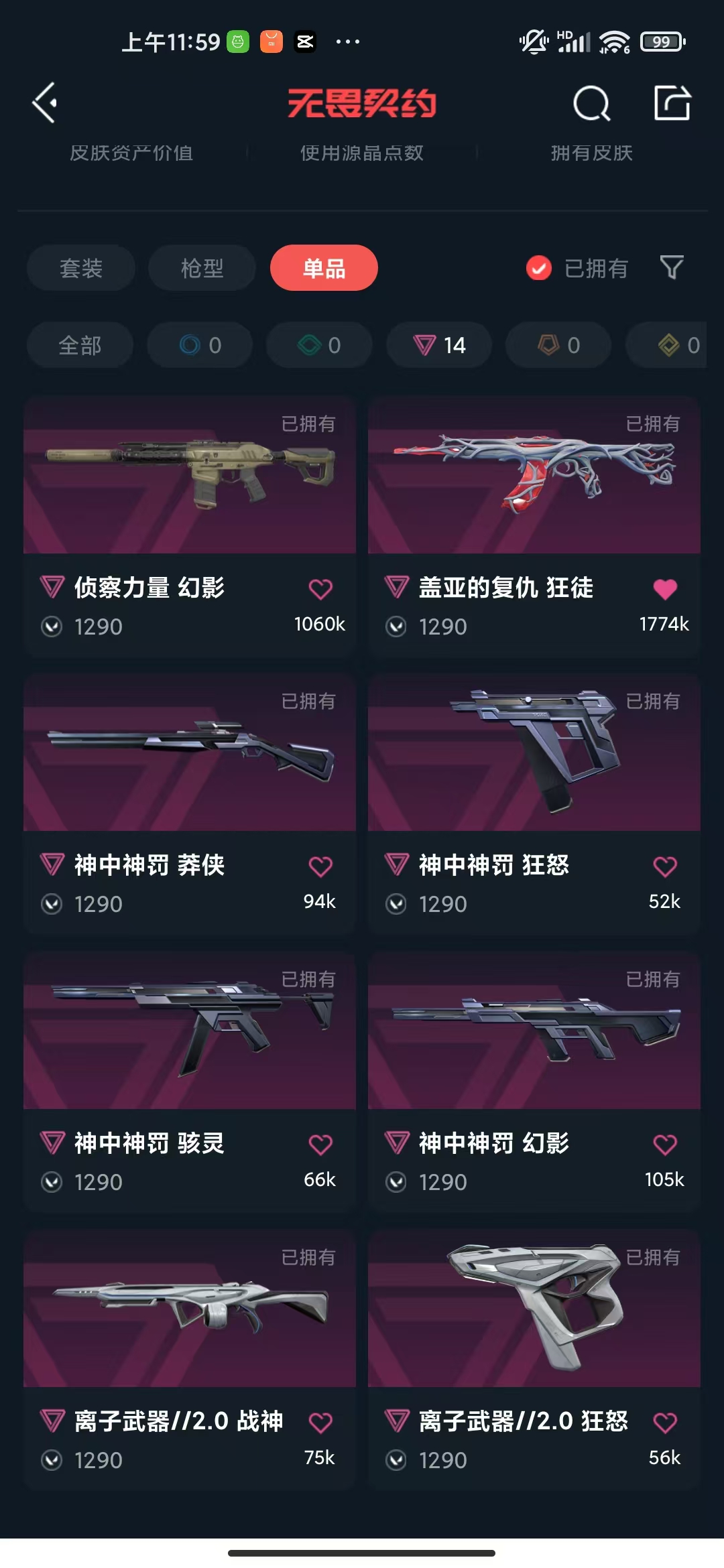Select the 单品 tab

click(x=324, y=268)
